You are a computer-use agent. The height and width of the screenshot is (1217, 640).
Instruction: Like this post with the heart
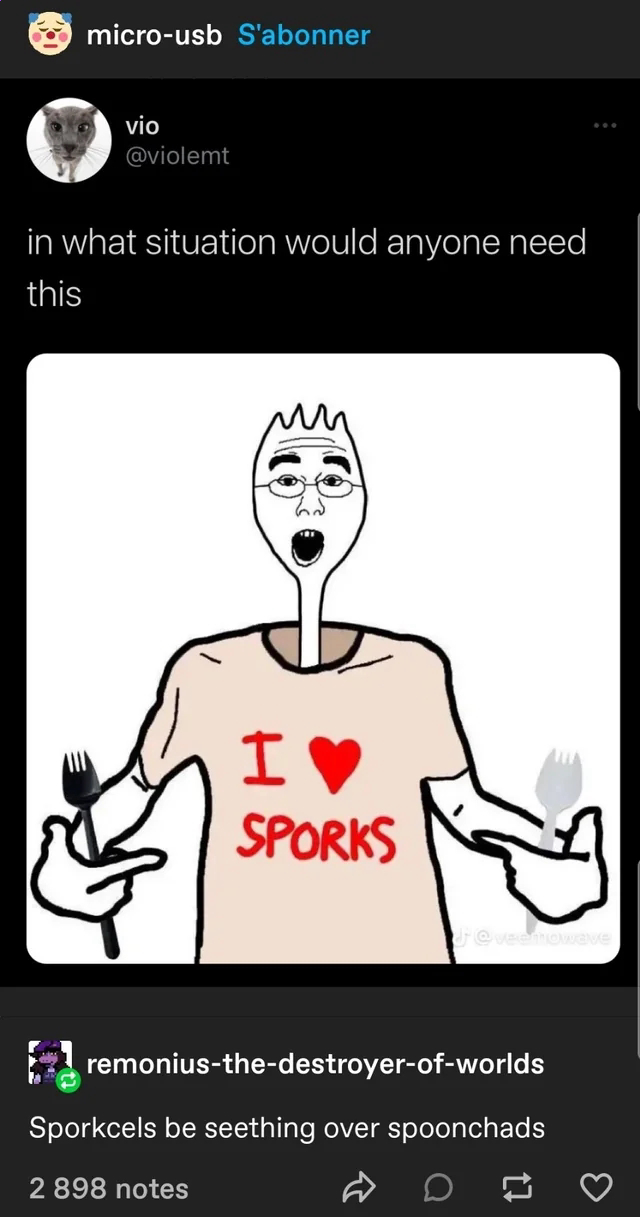coord(596,1188)
